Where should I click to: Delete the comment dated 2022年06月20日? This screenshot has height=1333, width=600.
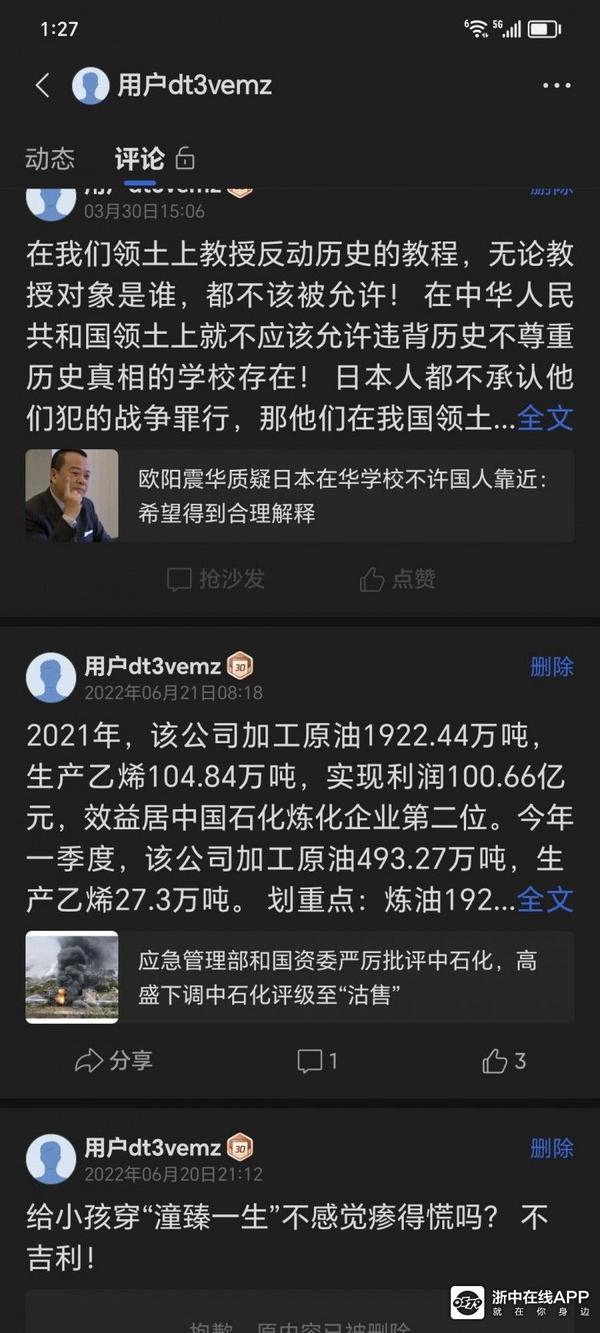[x=552, y=1148]
